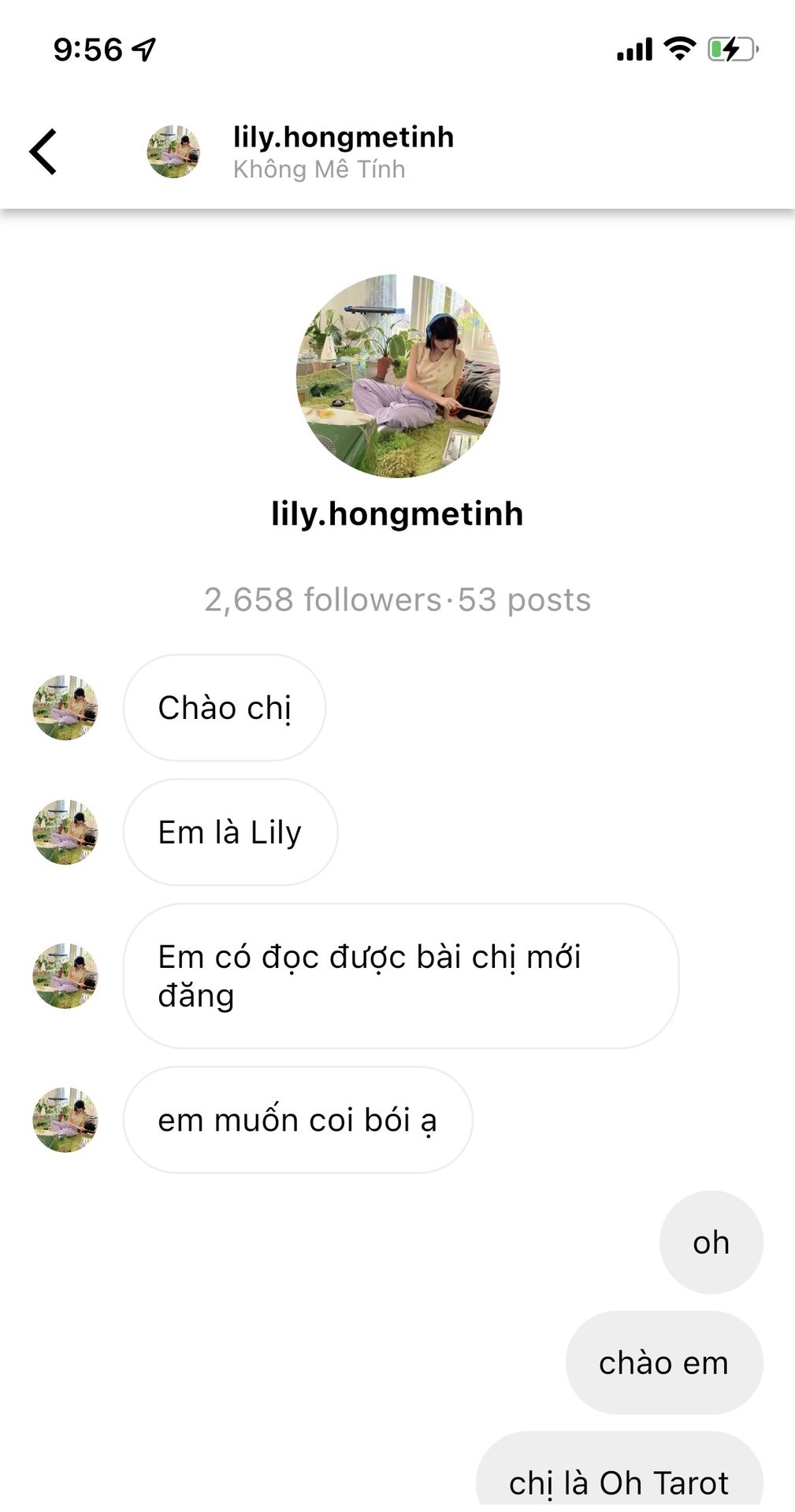
Task: Open lily.hongmetinh header profile details
Action: [343, 151]
